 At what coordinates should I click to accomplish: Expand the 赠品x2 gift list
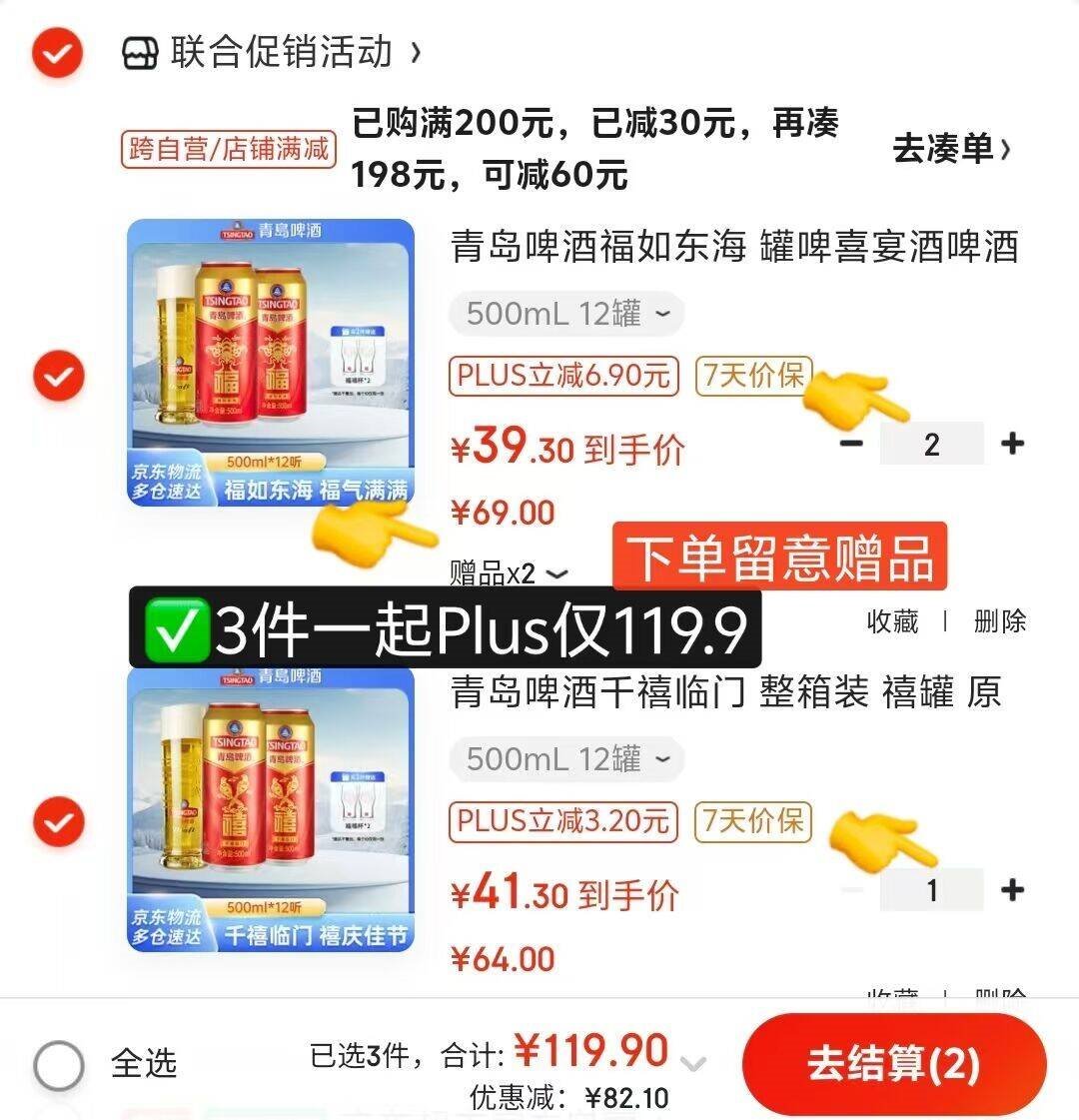(x=510, y=573)
